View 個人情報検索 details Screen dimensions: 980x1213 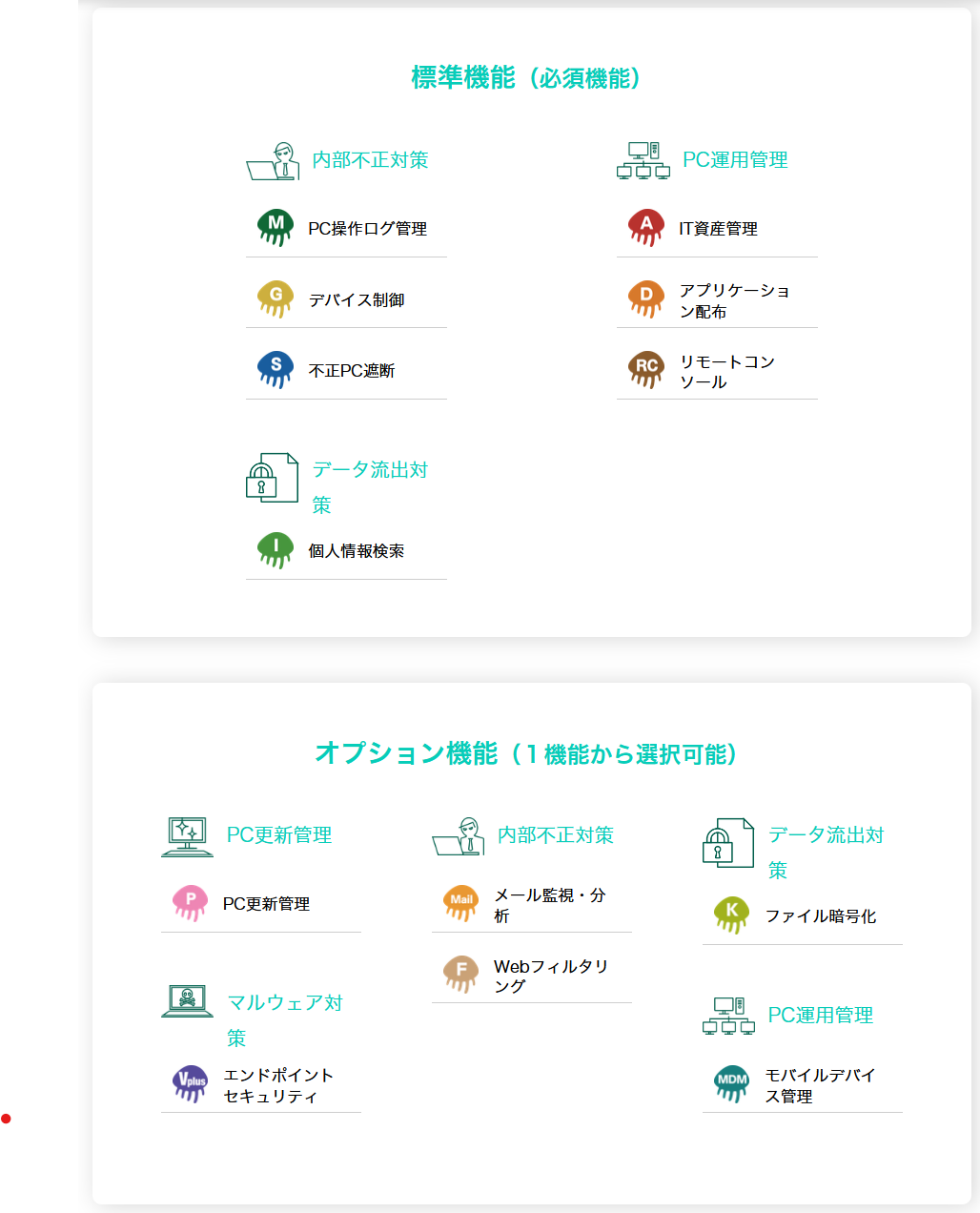356,551
